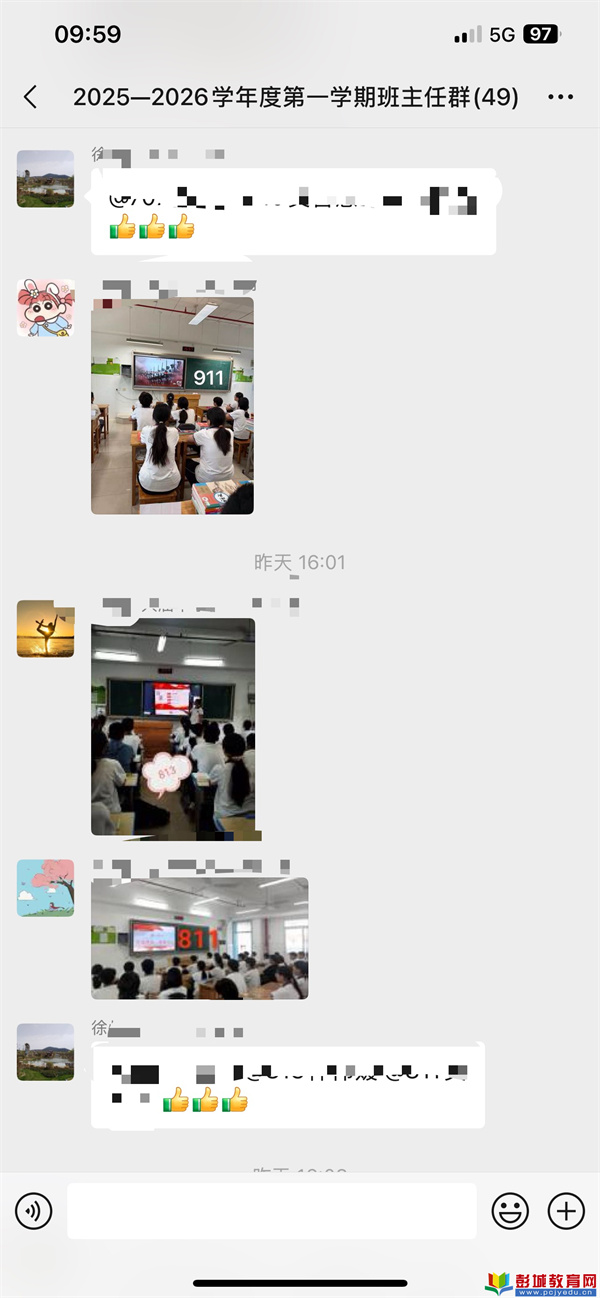
Task: Switch to voice message input
Action: (33, 1211)
